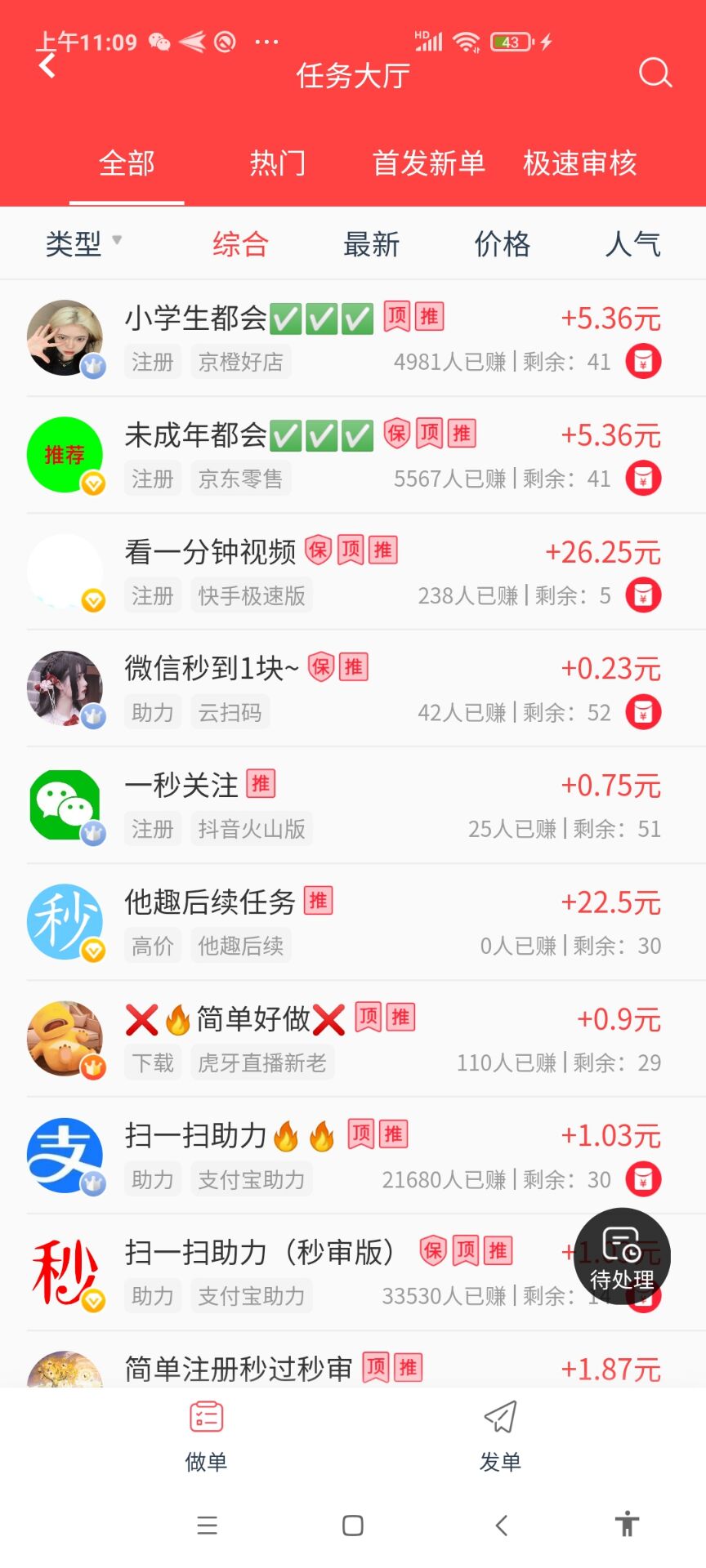Open the floating 待处理 button
The height and width of the screenshot is (1568, 706).
(622, 1256)
